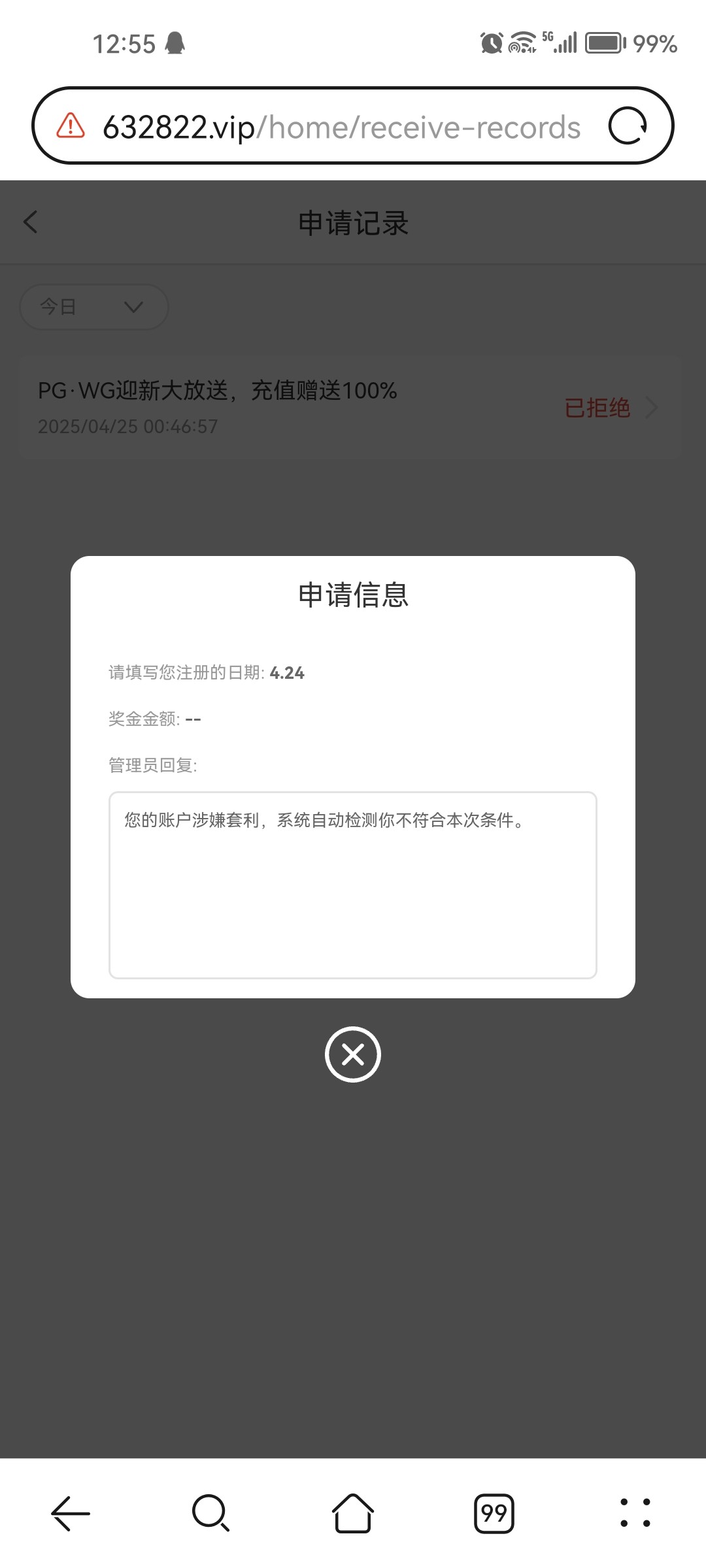Open the browser search
This screenshot has width=706, height=1568.
(x=210, y=1513)
